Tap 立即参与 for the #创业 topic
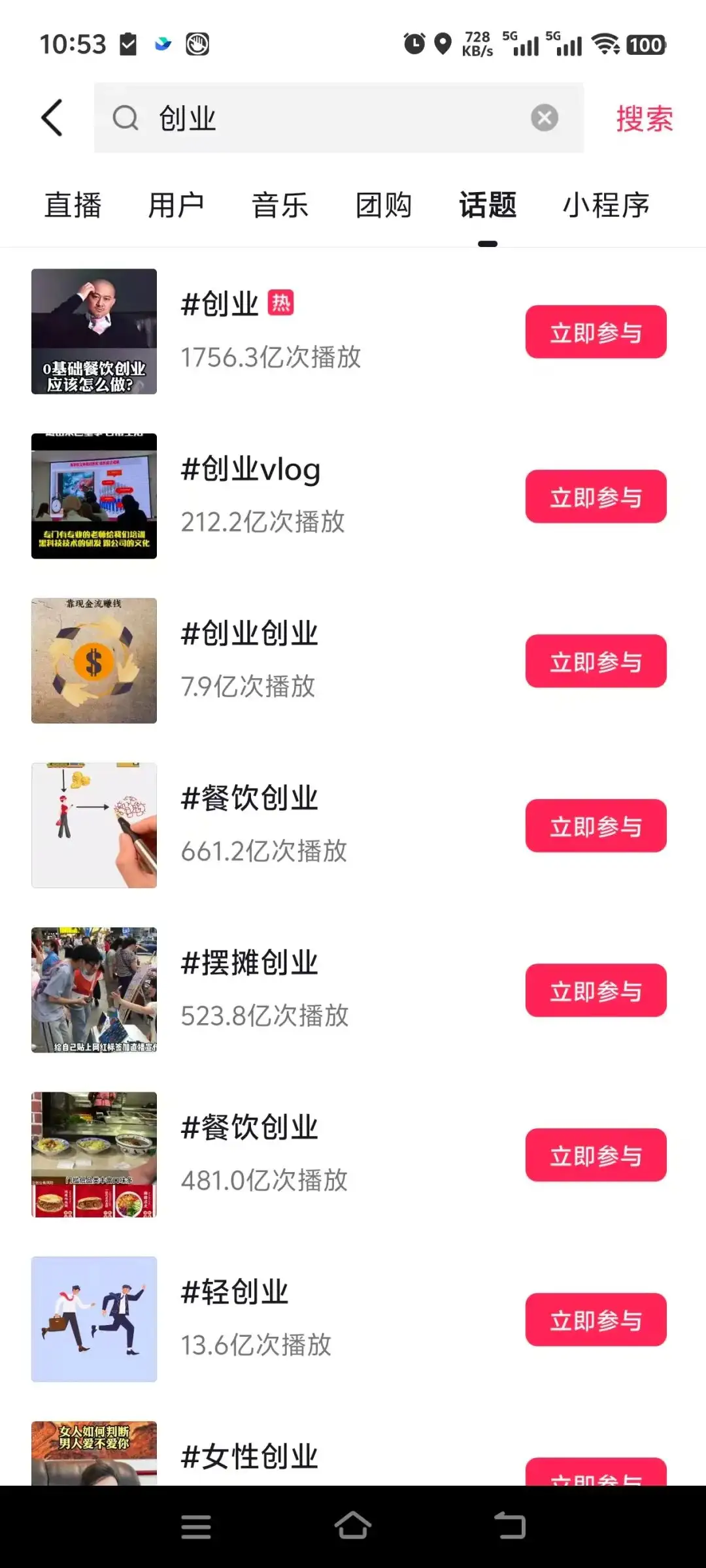This screenshot has width=706, height=1568. pyautogui.click(x=596, y=332)
